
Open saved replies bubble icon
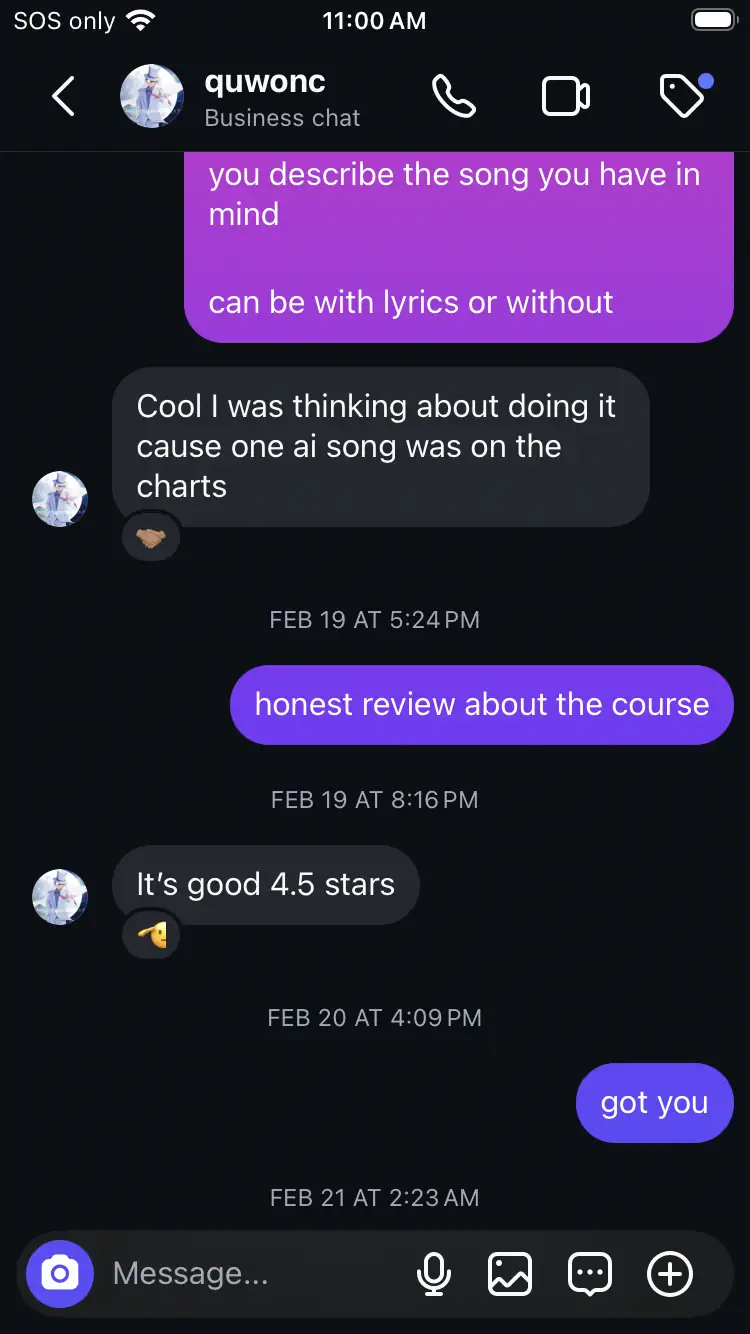pos(590,1274)
